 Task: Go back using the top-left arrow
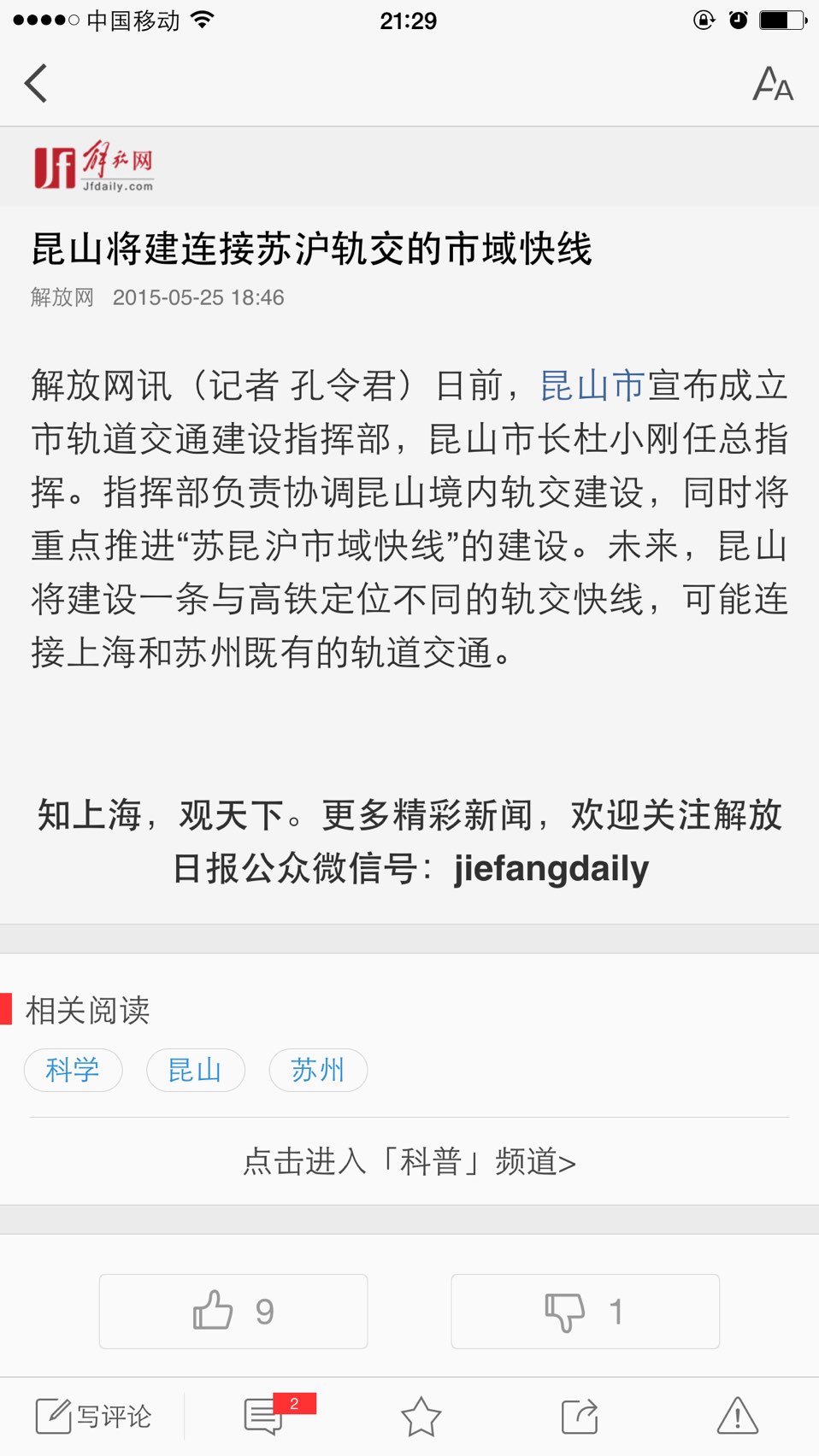[36, 84]
